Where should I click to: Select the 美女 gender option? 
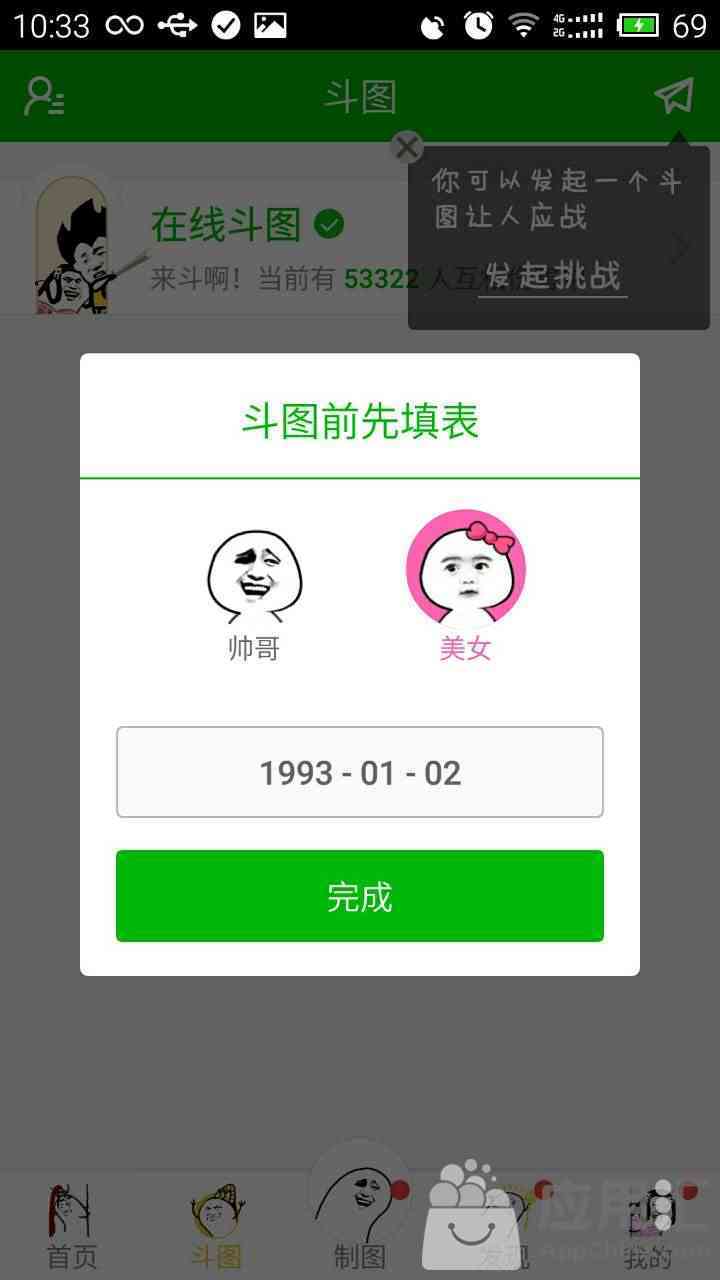click(x=465, y=588)
